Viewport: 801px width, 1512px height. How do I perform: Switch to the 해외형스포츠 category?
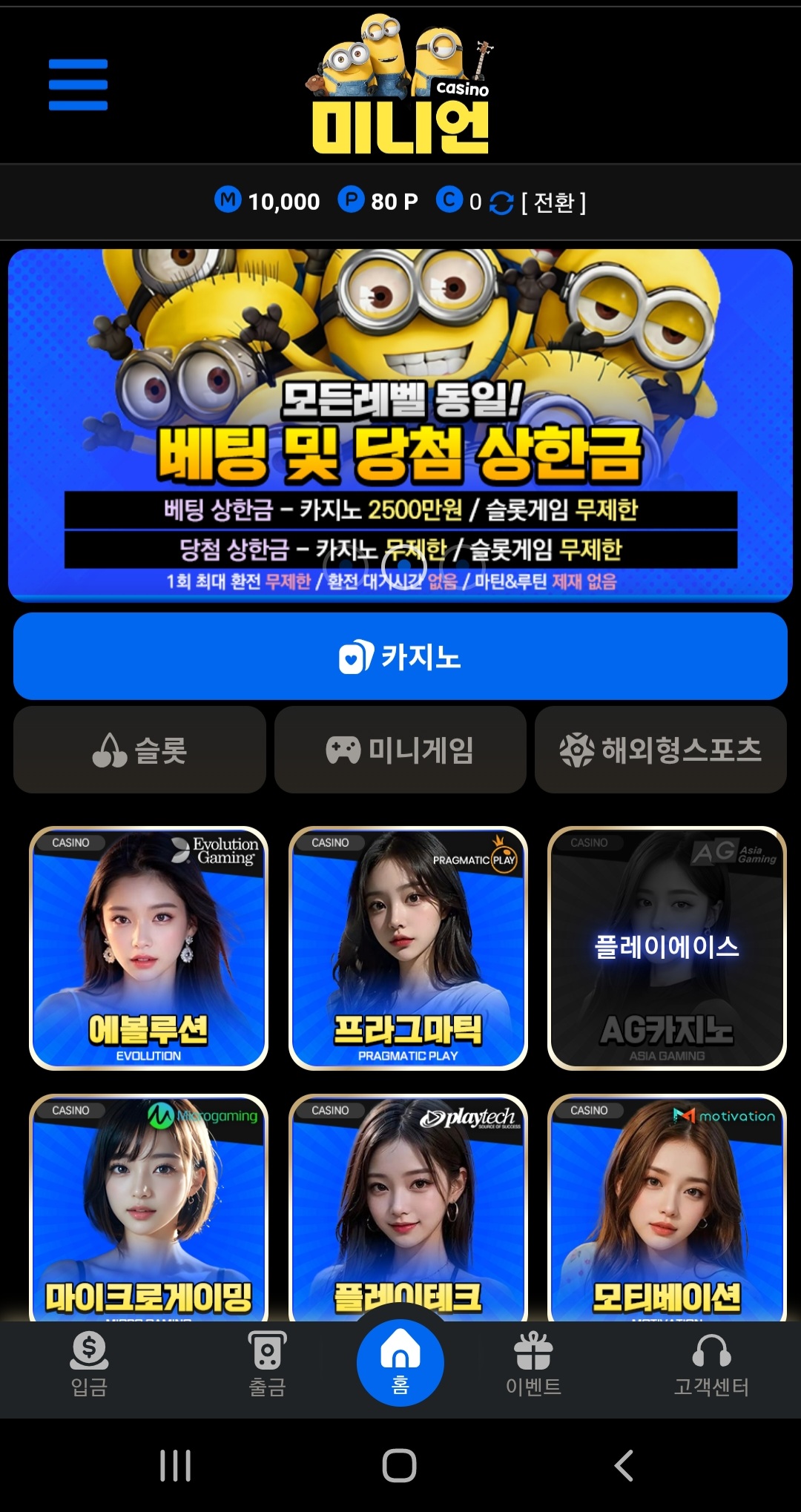[660, 750]
